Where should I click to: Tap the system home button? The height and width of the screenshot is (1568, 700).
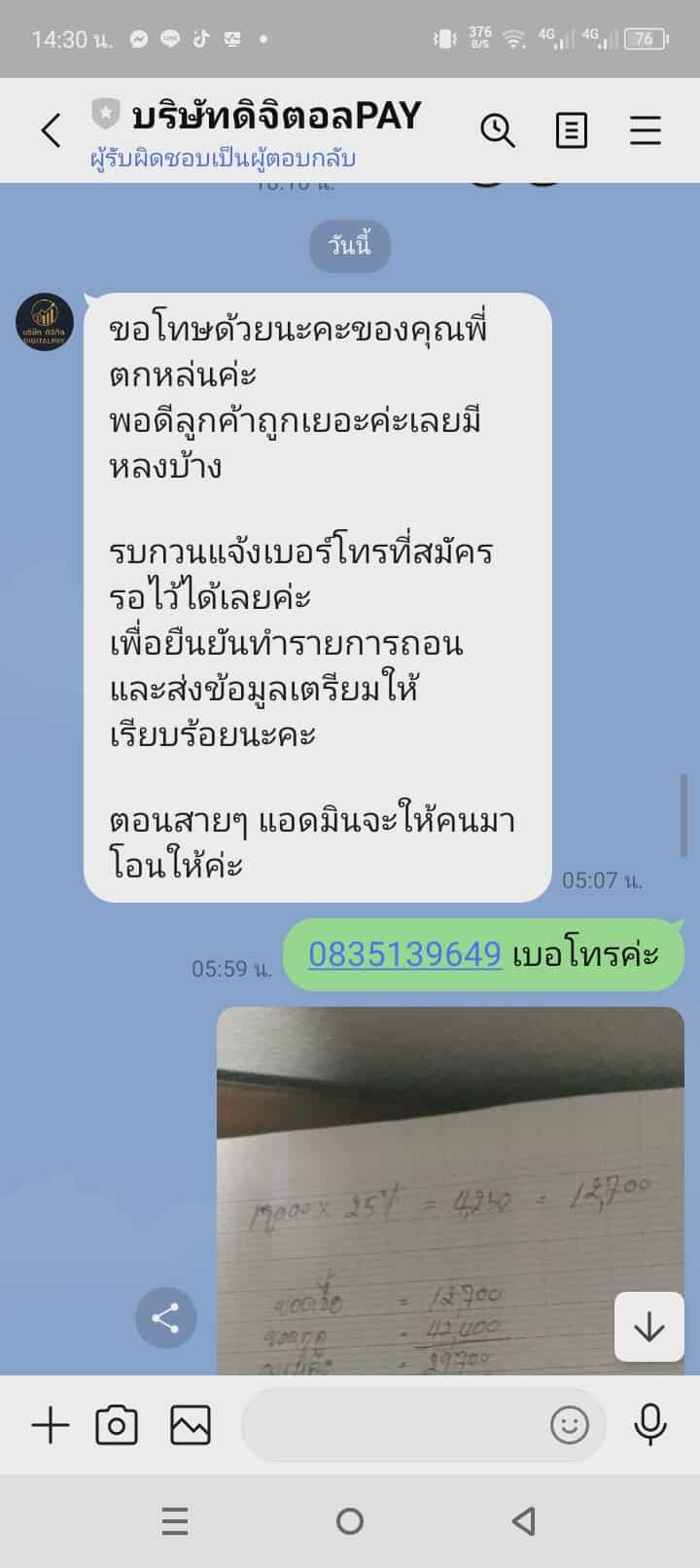click(x=350, y=1520)
